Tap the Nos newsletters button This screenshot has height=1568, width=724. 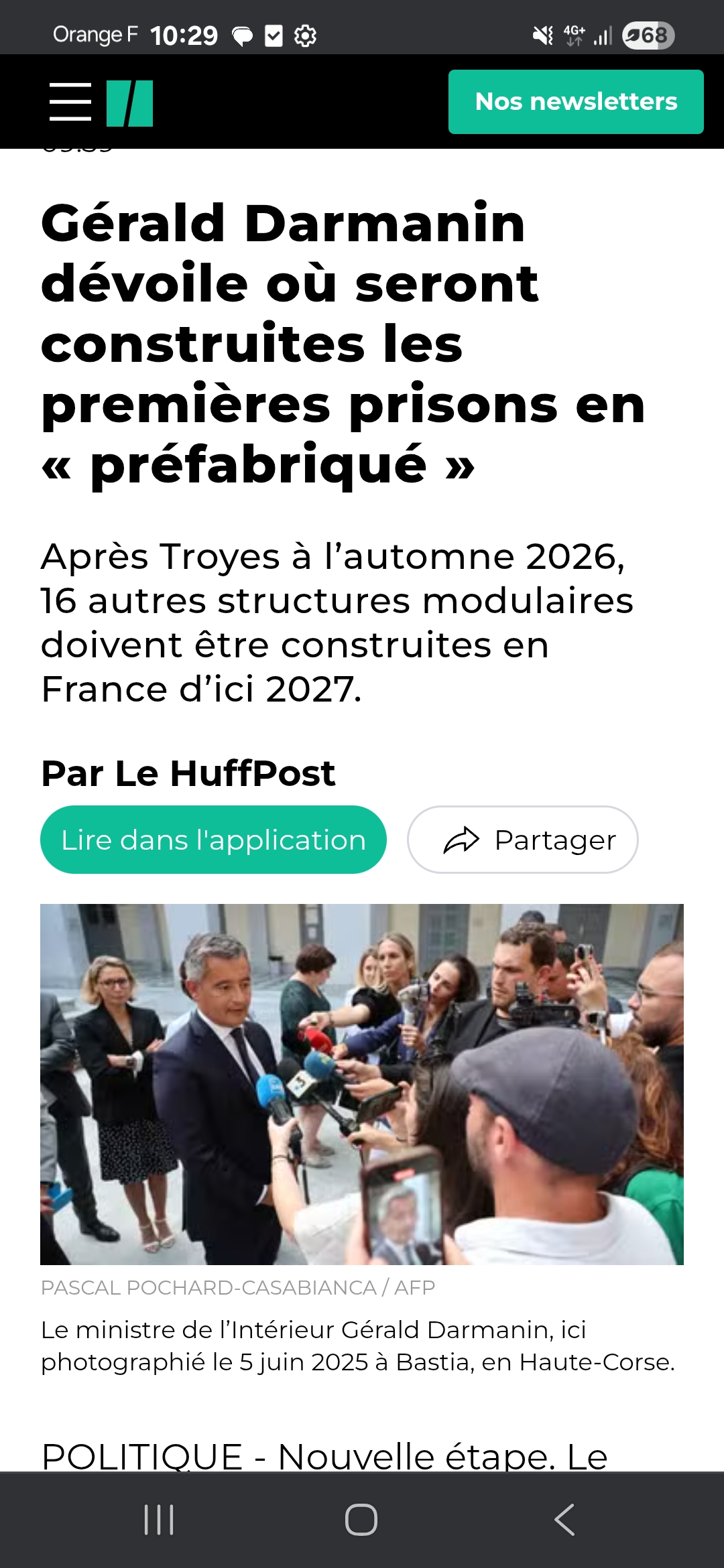(x=576, y=102)
